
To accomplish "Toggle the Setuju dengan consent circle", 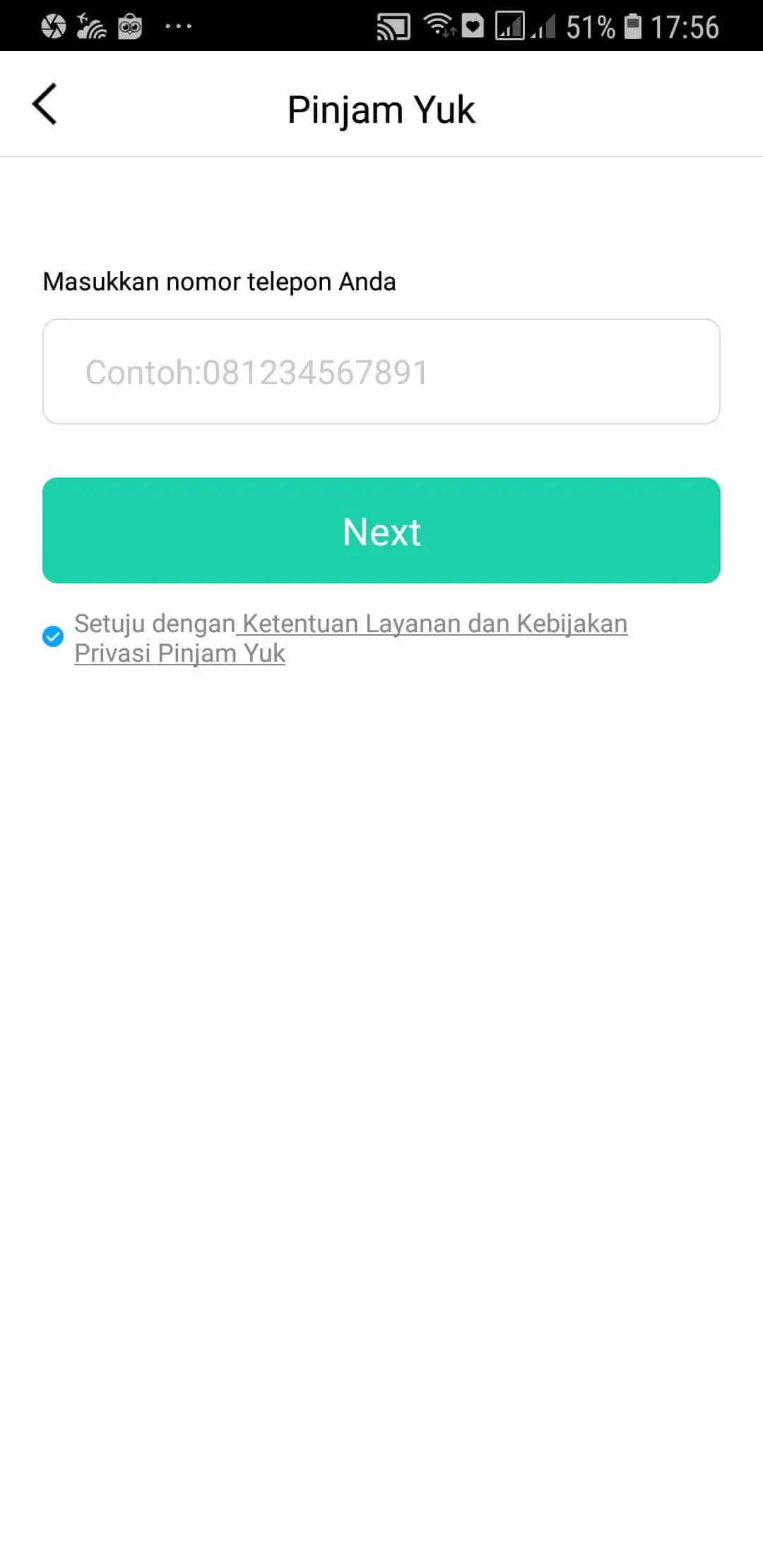I will click(52, 637).
